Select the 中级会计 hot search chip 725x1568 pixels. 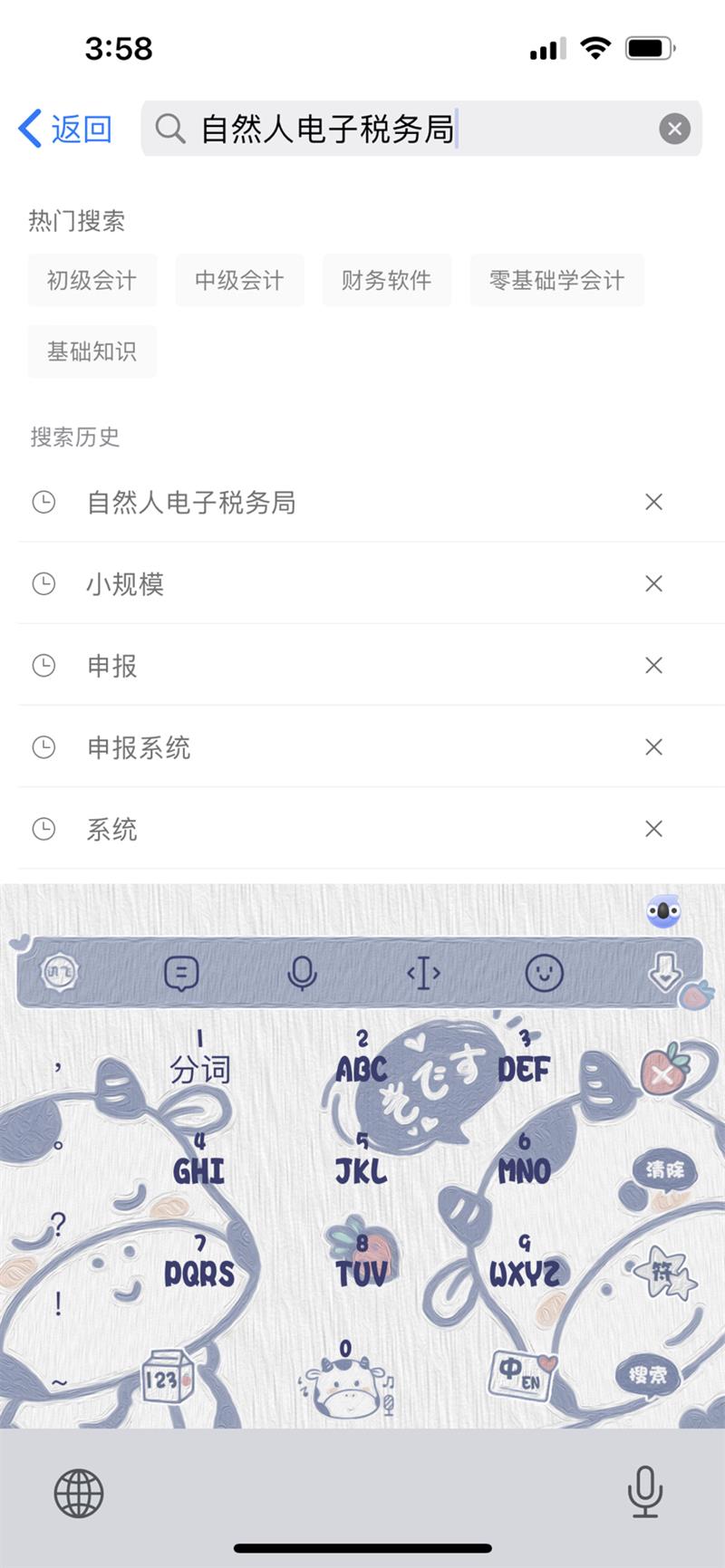coord(239,281)
